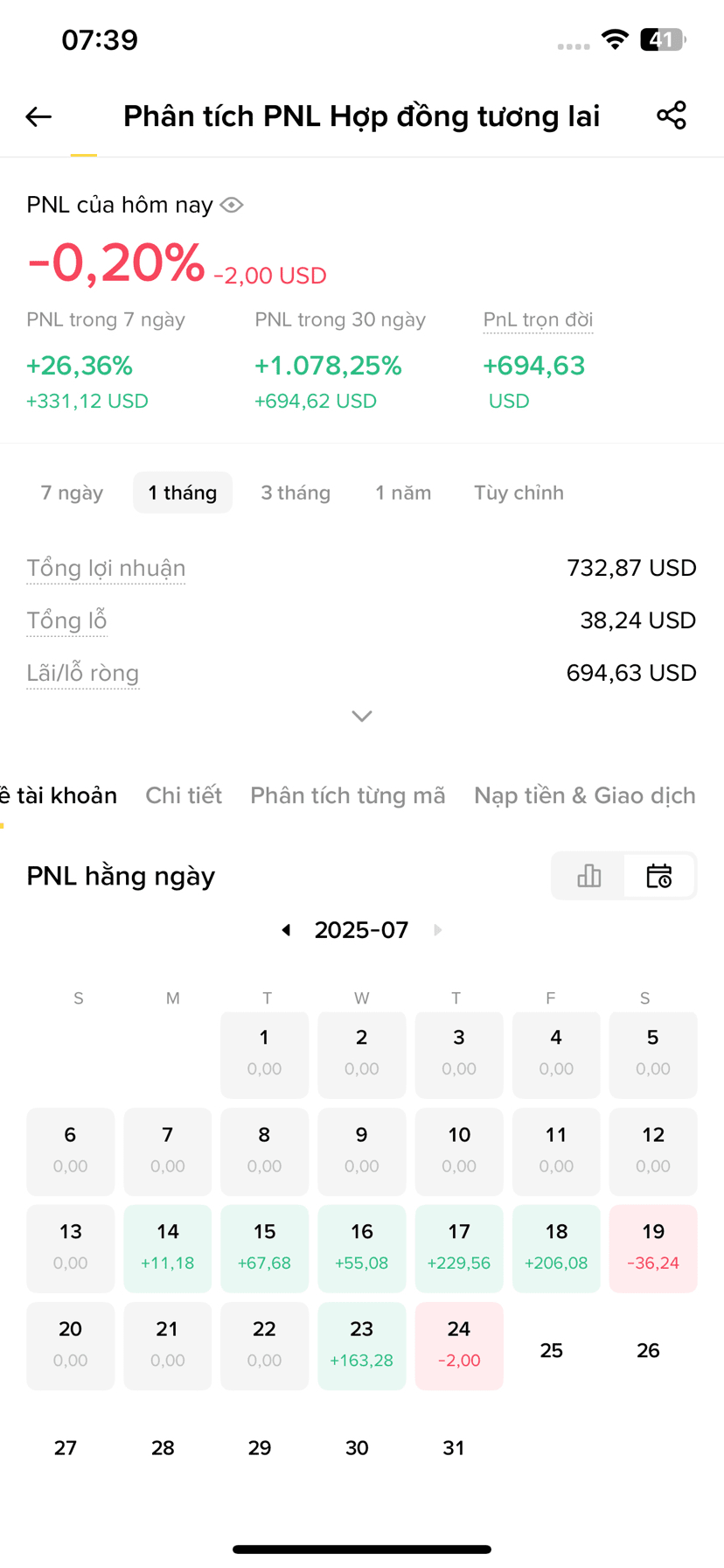
Task: Open the Phân tích từng mã tab
Action: 348,795
